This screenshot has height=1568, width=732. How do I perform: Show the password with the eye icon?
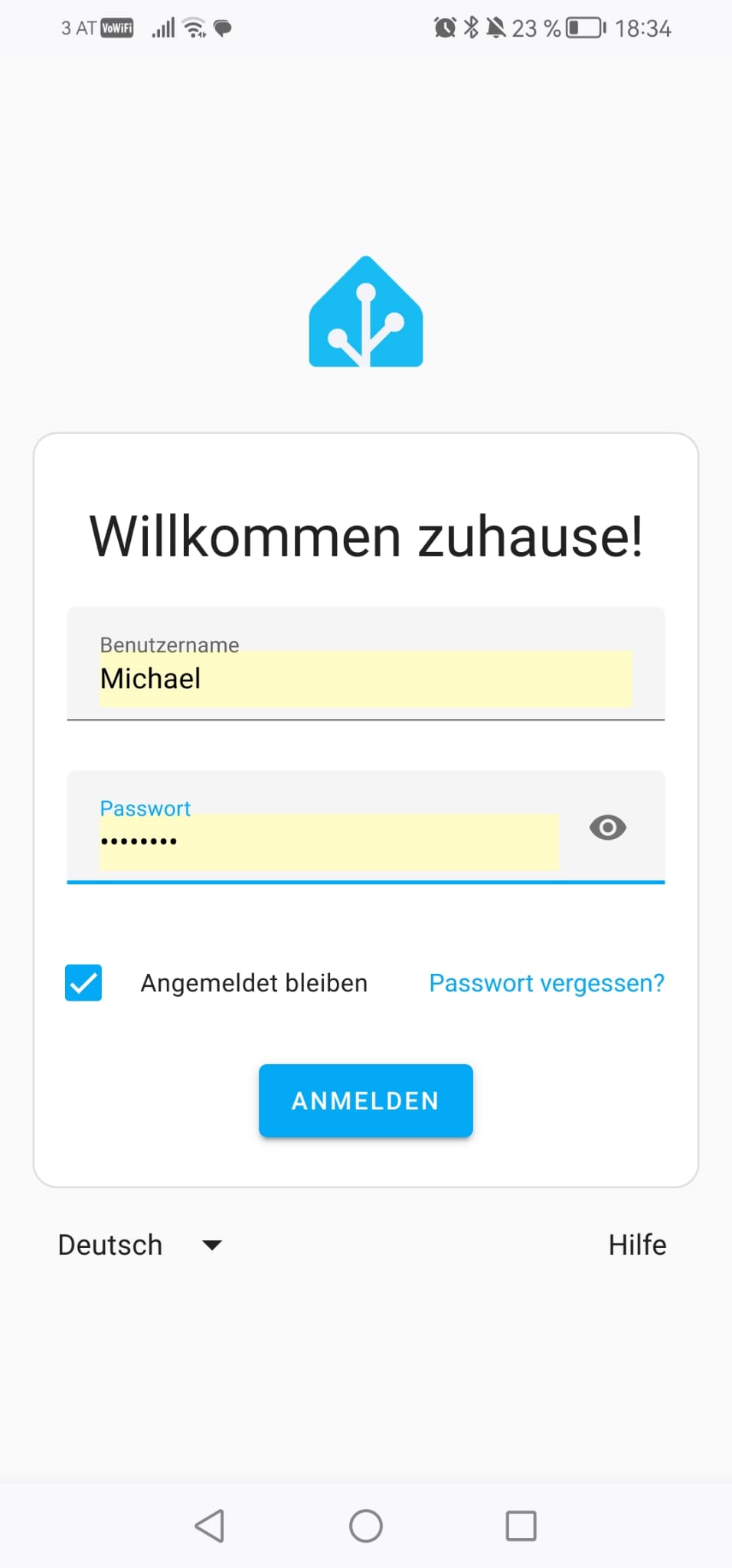point(607,828)
